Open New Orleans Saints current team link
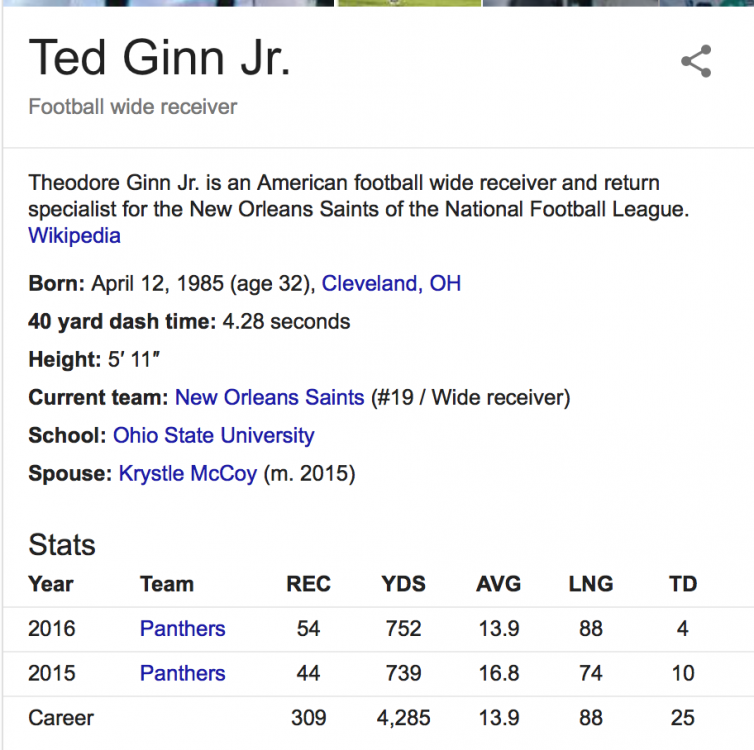This screenshot has height=750, width=754. (x=269, y=398)
